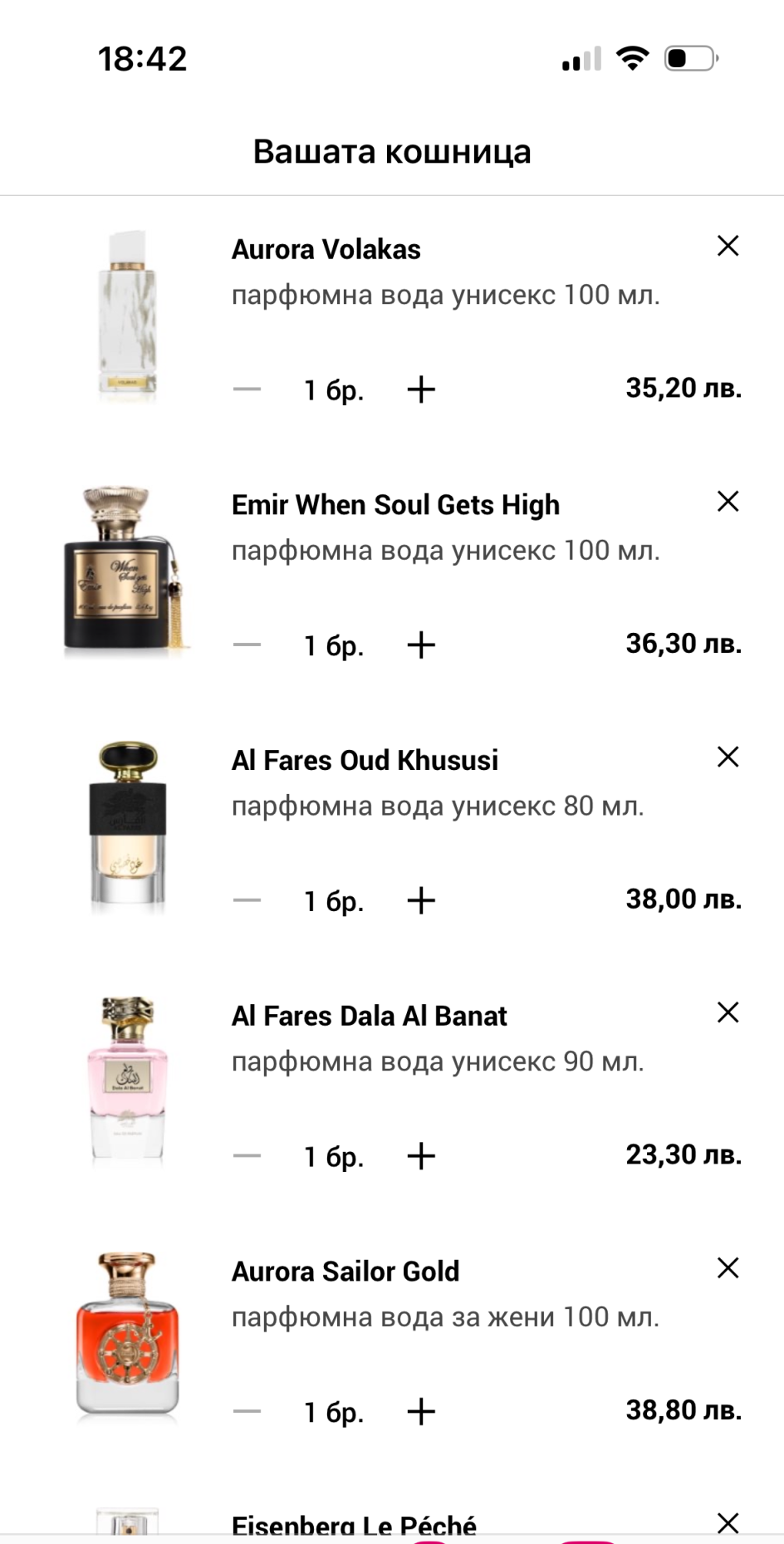
Task: Open the Aurora Sailor Gold product page
Action: click(x=345, y=1272)
